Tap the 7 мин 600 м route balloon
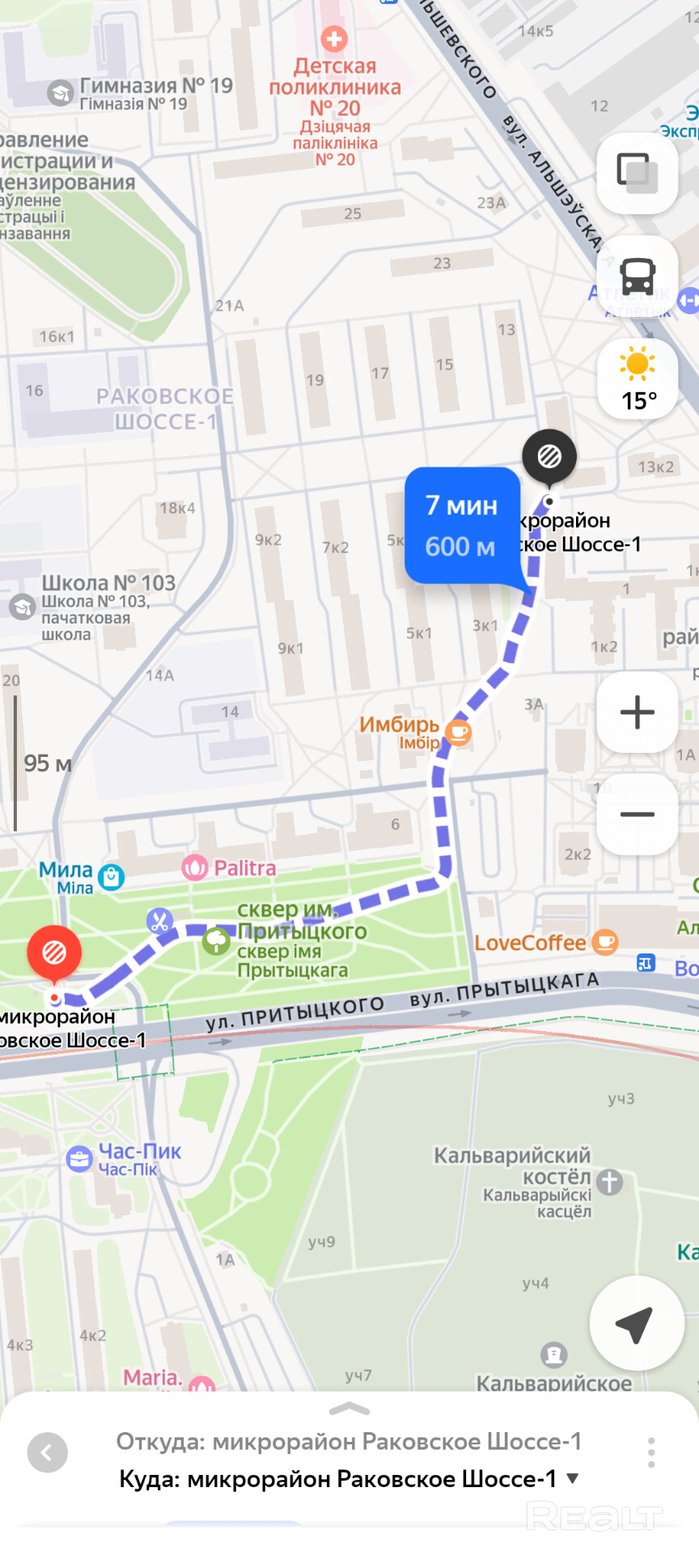Screen dimensions: 699x1568 [462, 525]
